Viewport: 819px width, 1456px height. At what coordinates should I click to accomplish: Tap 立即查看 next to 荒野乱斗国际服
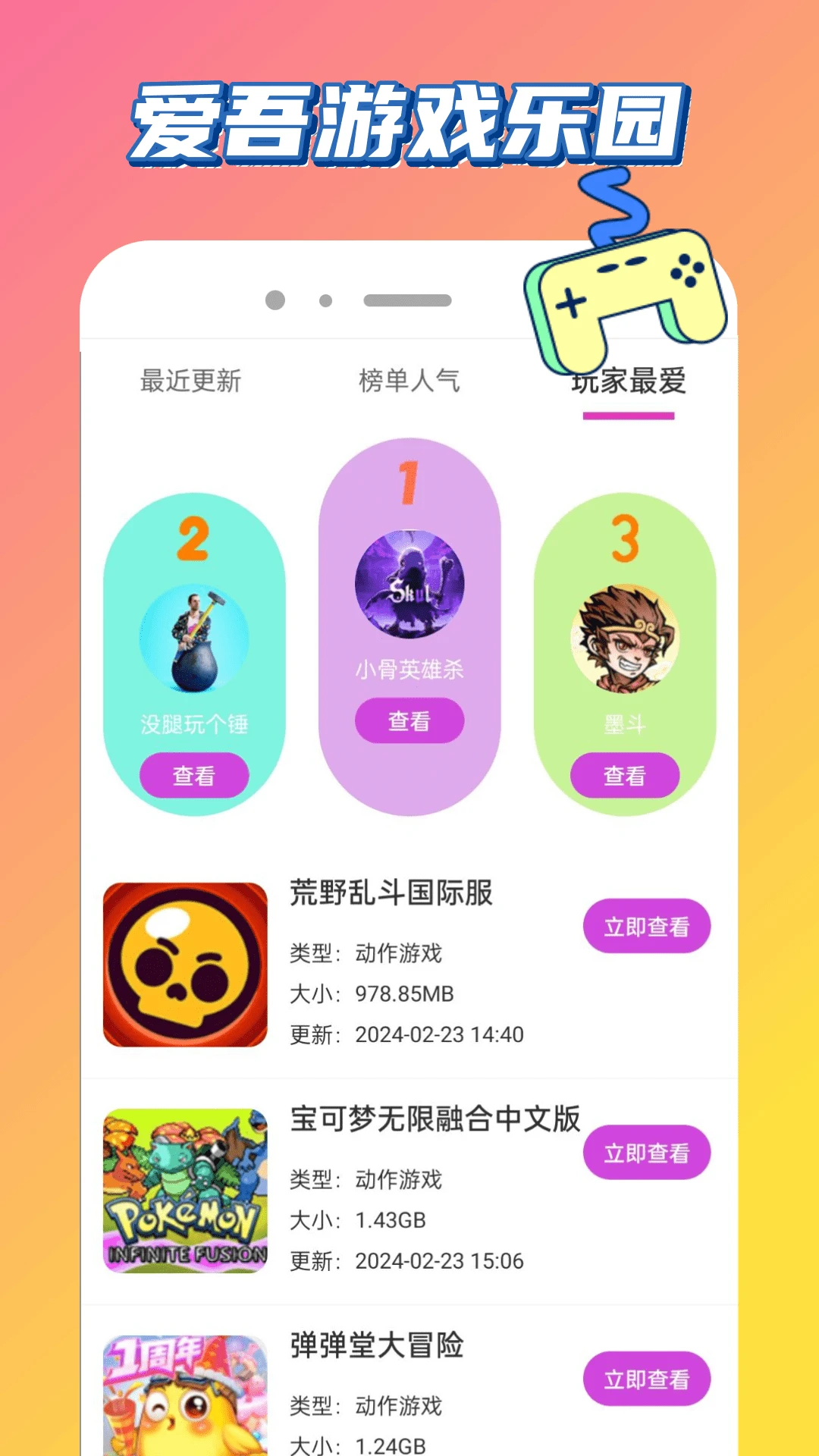(x=646, y=924)
